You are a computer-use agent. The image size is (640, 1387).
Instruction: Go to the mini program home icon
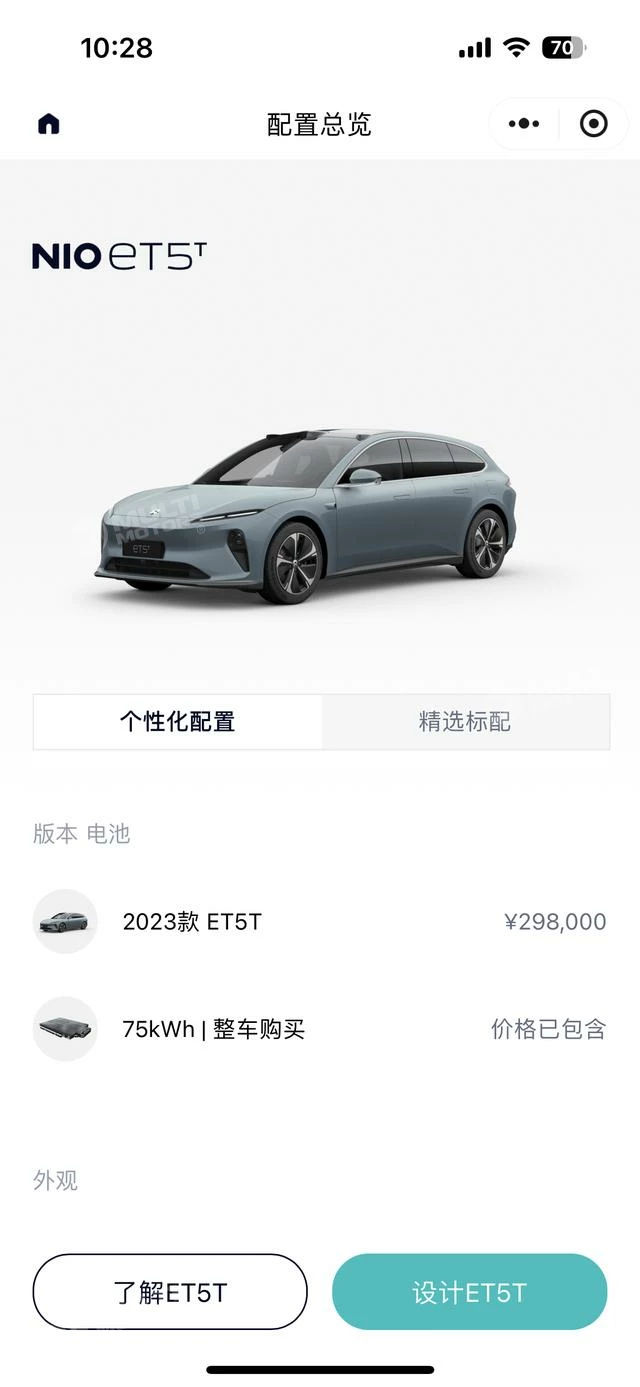(48, 124)
